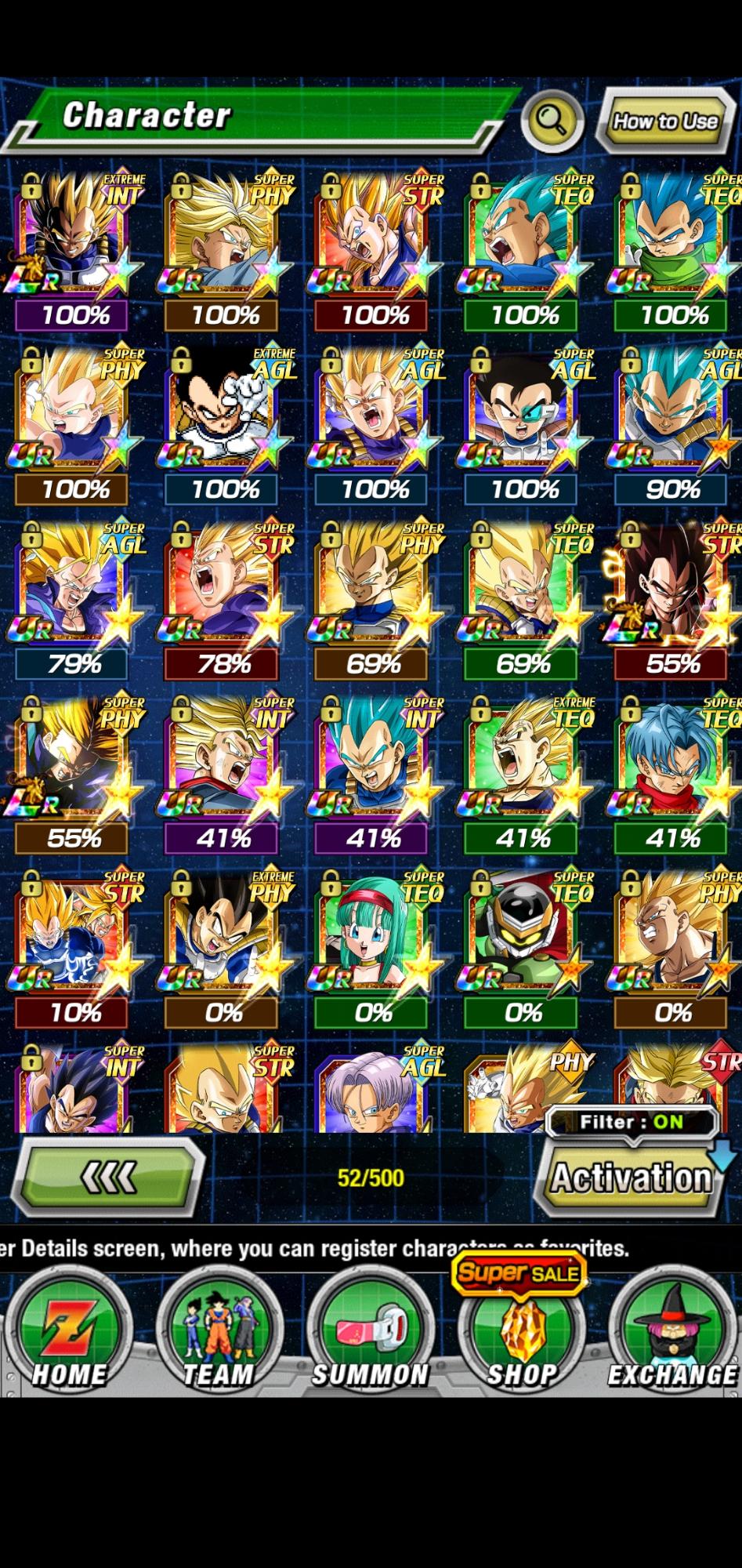
Task: Go back with the triple-arrow button
Action: point(108,1177)
